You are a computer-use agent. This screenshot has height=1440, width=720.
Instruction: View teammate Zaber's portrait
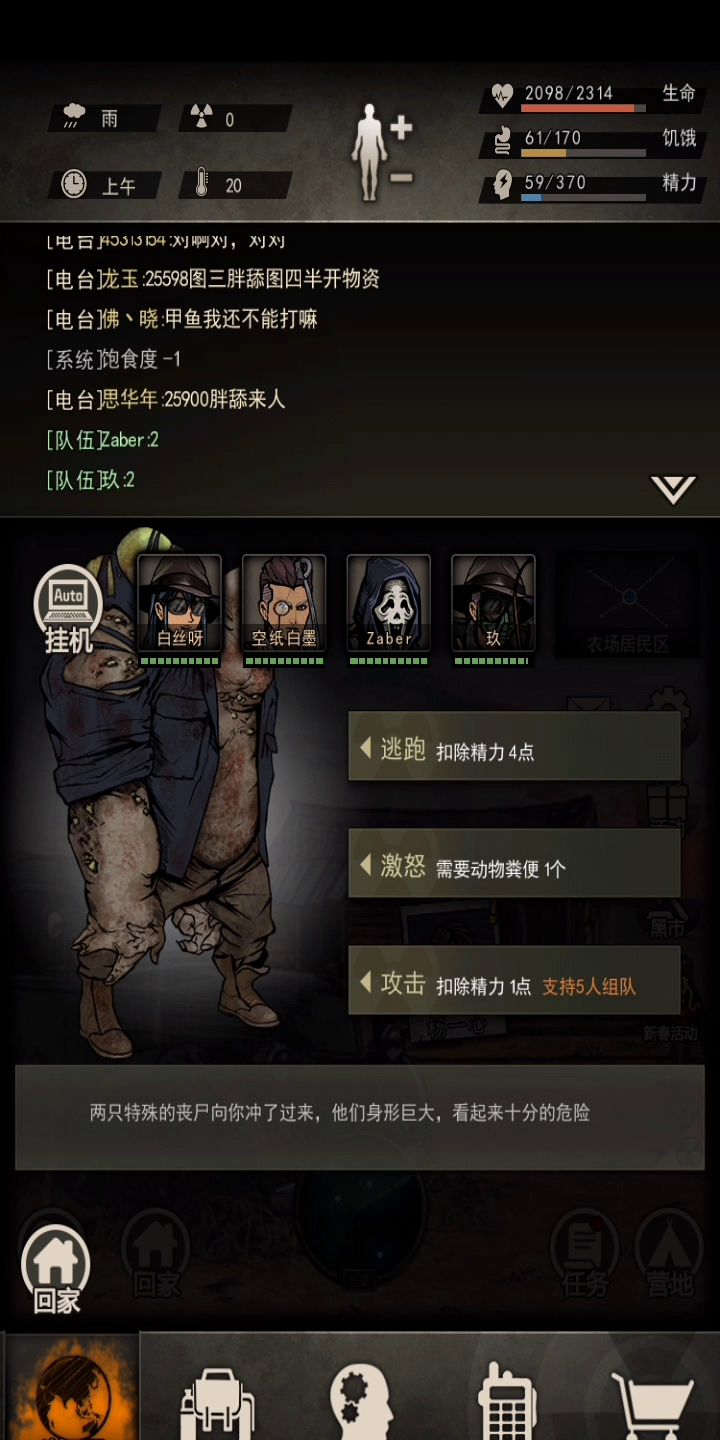click(389, 603)
